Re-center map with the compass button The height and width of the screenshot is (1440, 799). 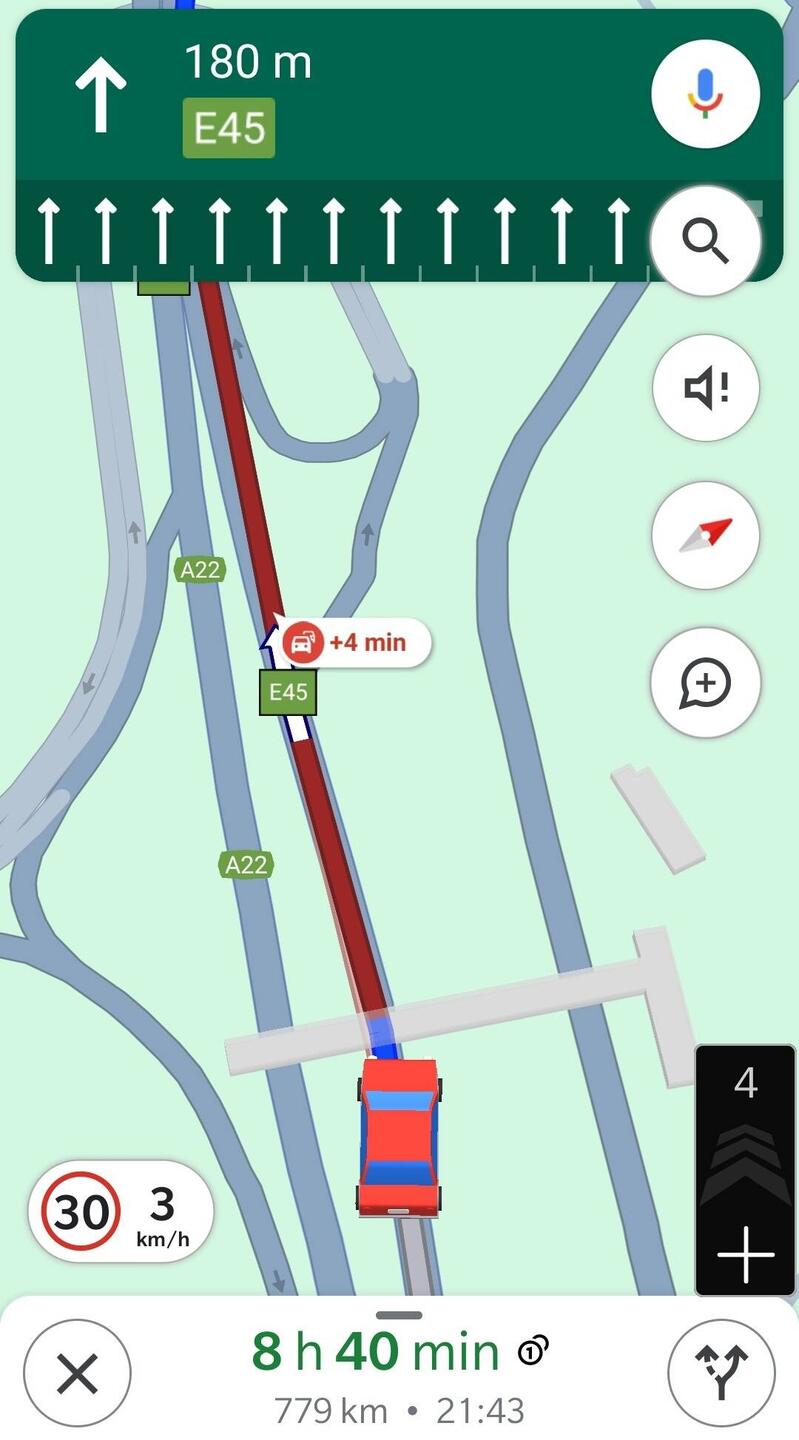click(705, 535)
